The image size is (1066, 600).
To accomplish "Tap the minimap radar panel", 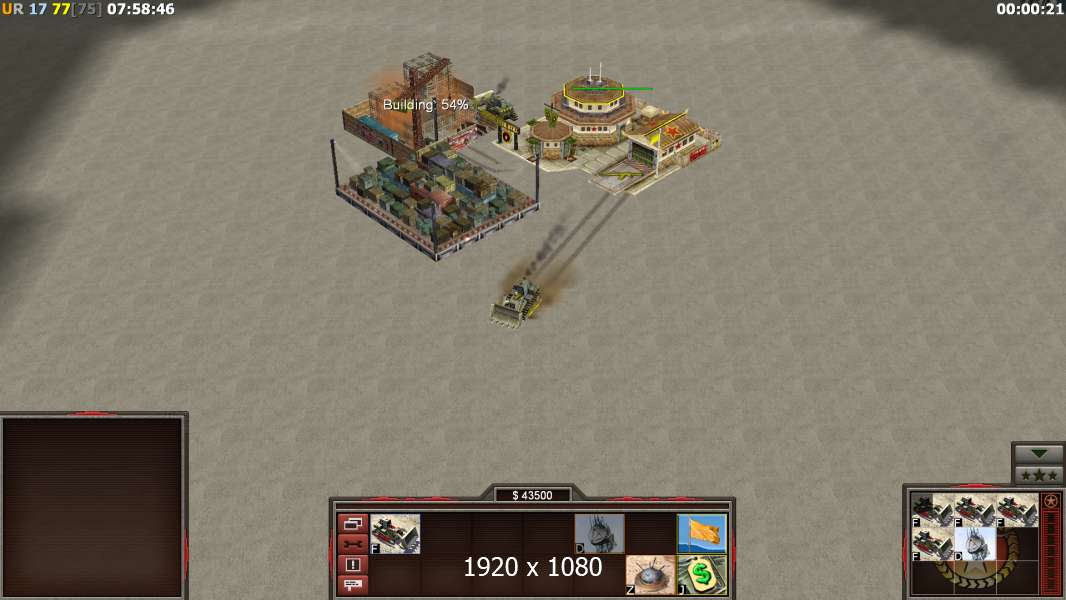I will (x=93, y=507).
